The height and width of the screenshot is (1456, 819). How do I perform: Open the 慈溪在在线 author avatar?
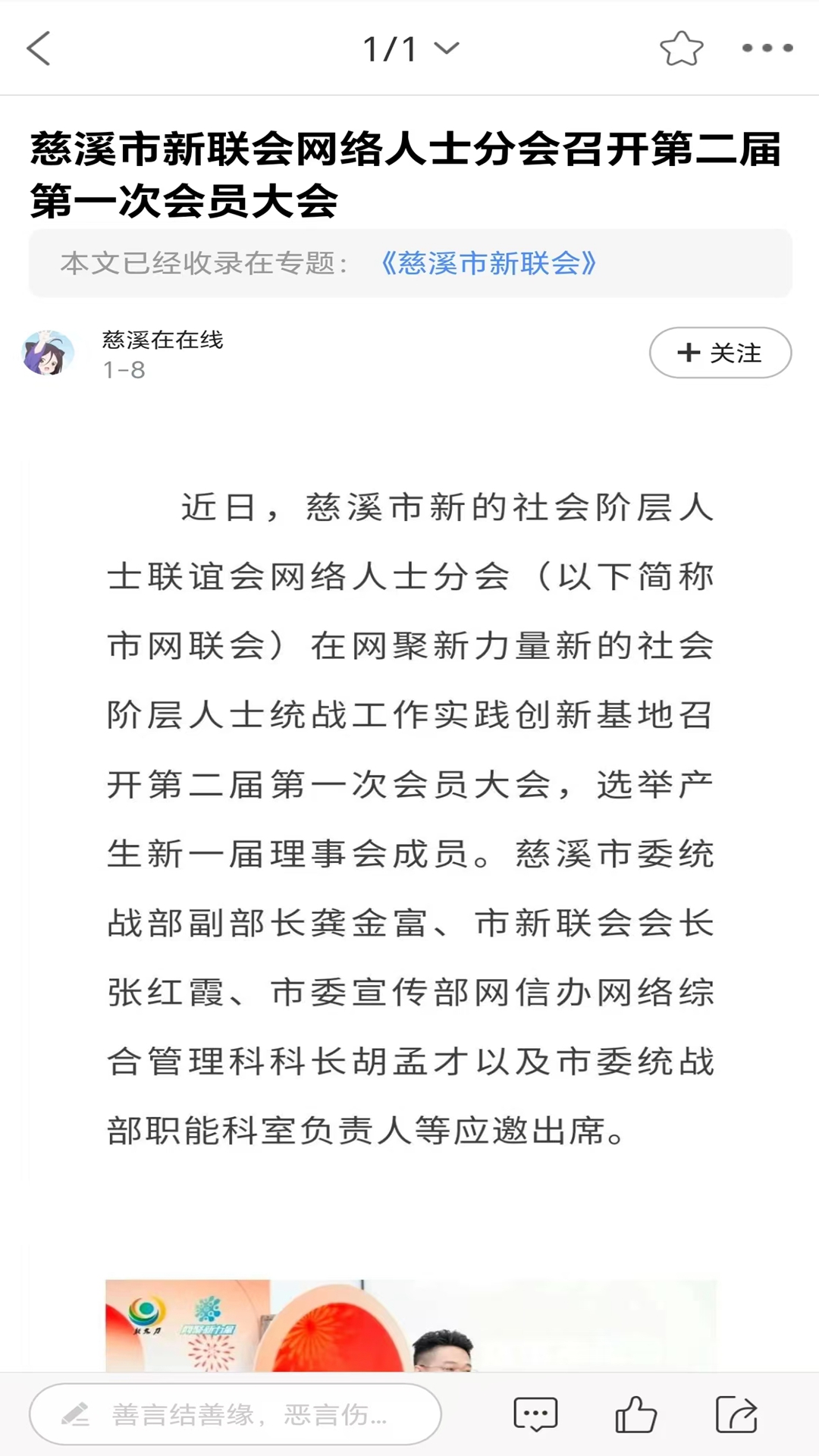coord(48,353)
